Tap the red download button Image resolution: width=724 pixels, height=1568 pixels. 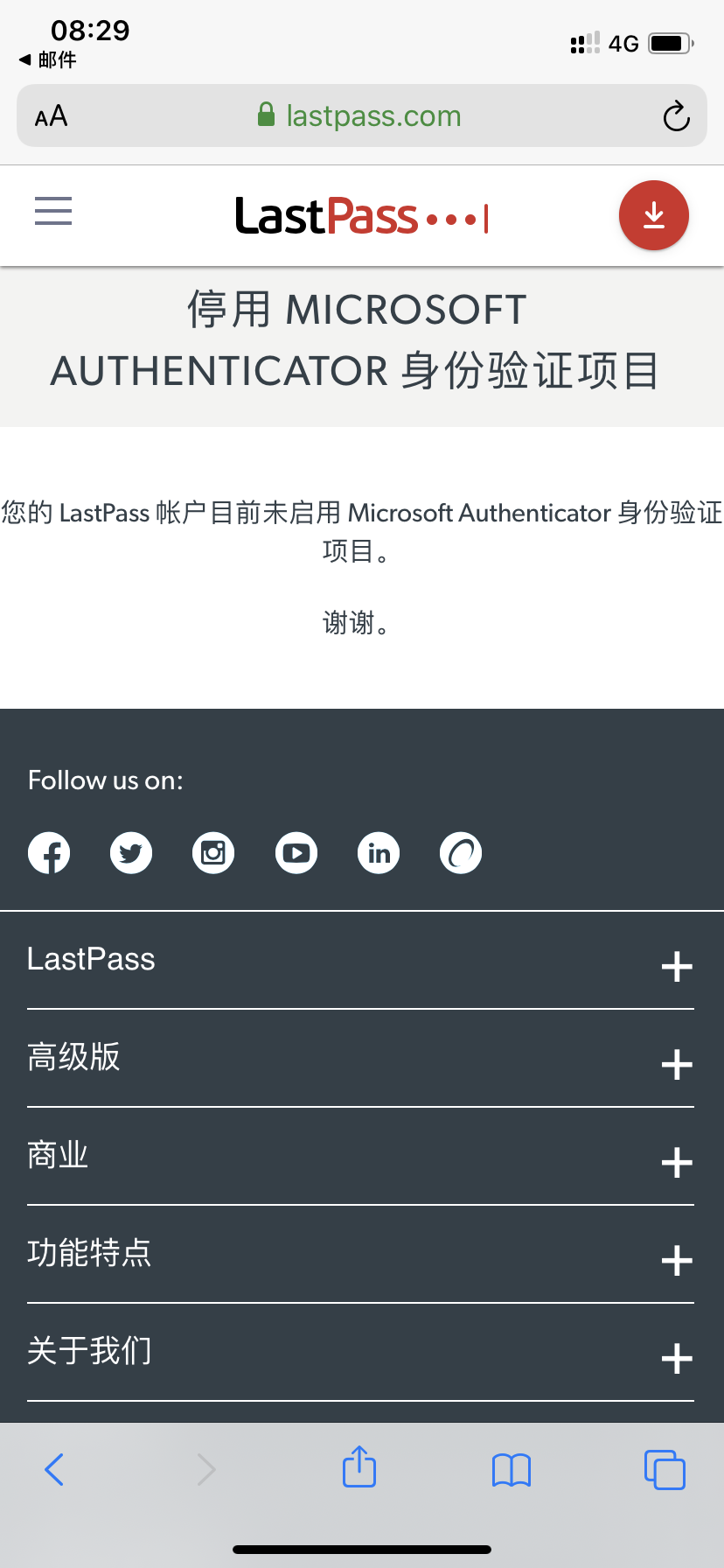654,215
